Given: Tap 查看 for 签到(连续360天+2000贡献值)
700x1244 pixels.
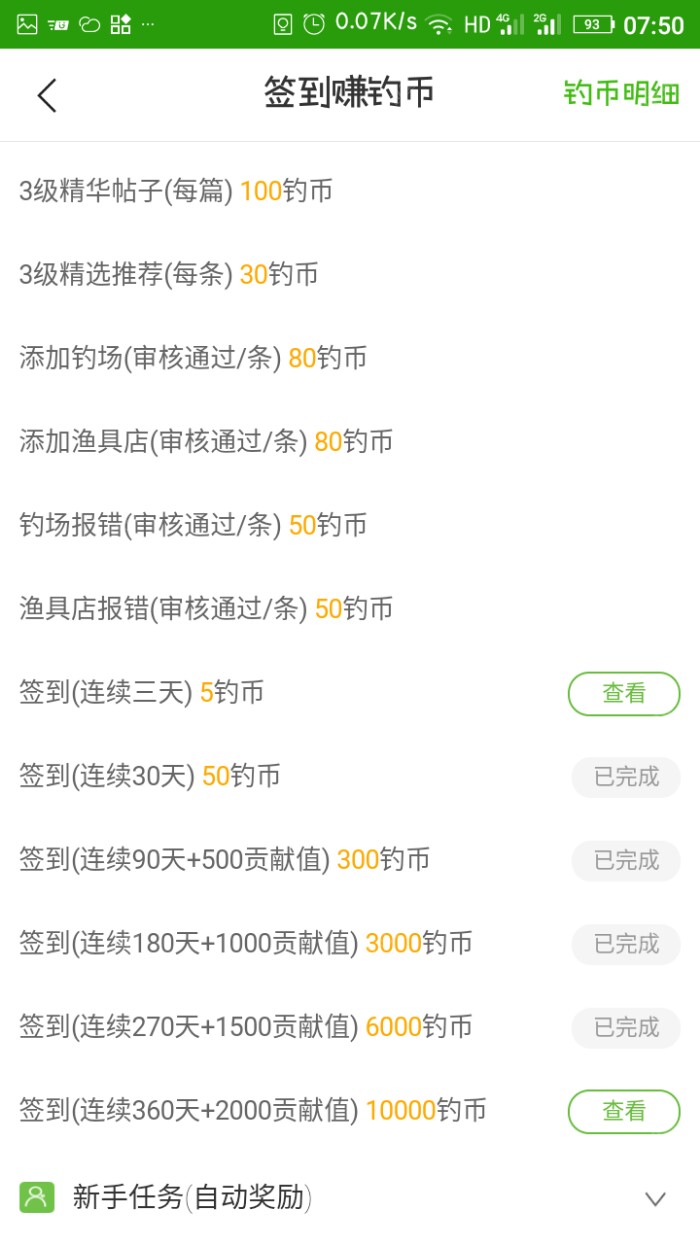Looking at the screenshot, I should (x=624, y=1111).
